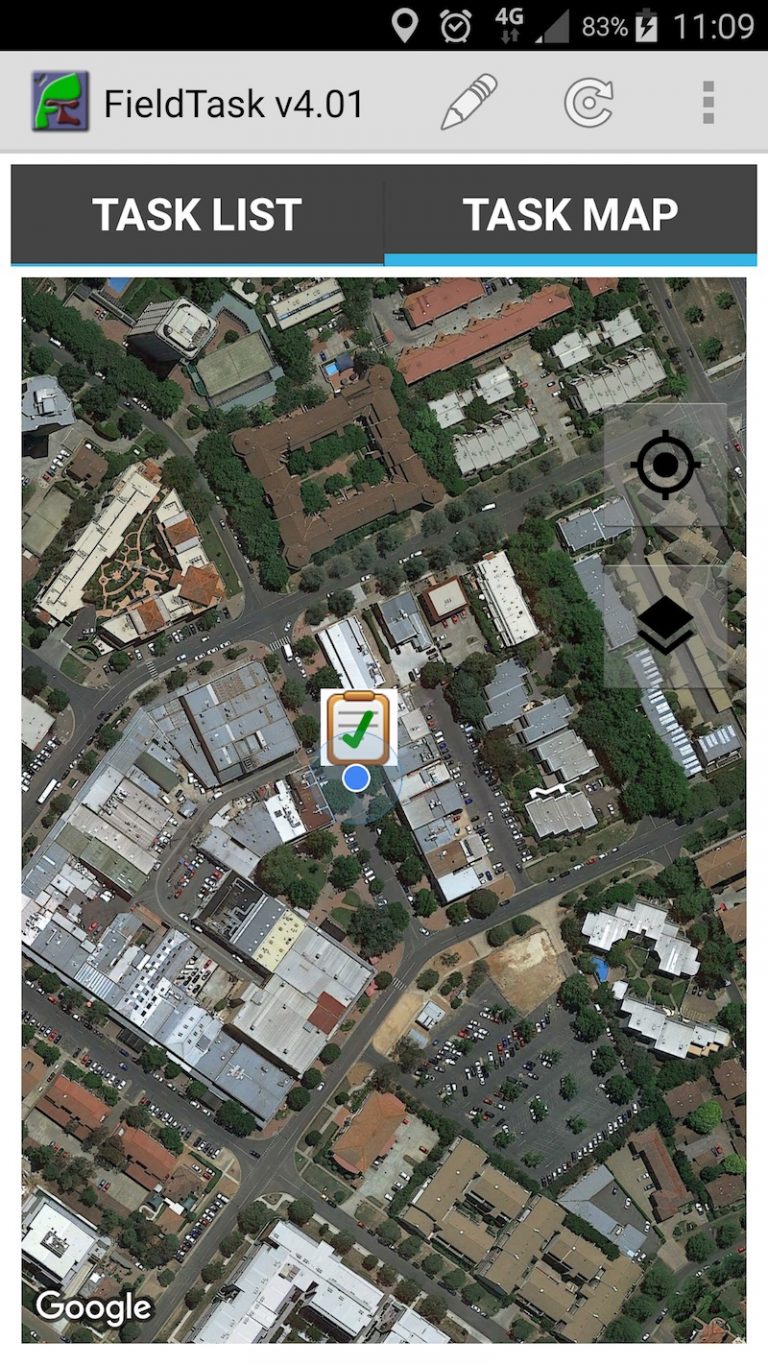Viewport: 768px width, 1365px height.
Task: Enable location tracking with crosshair control
Action: [x=664, y=463]
